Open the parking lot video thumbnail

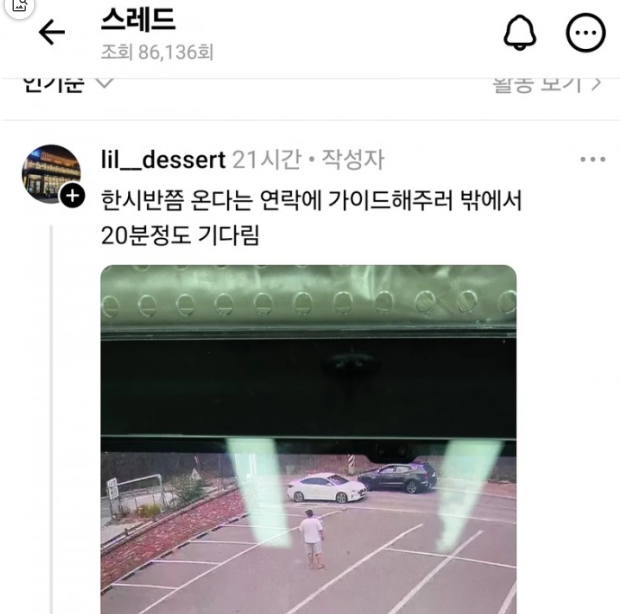[309, 440]
